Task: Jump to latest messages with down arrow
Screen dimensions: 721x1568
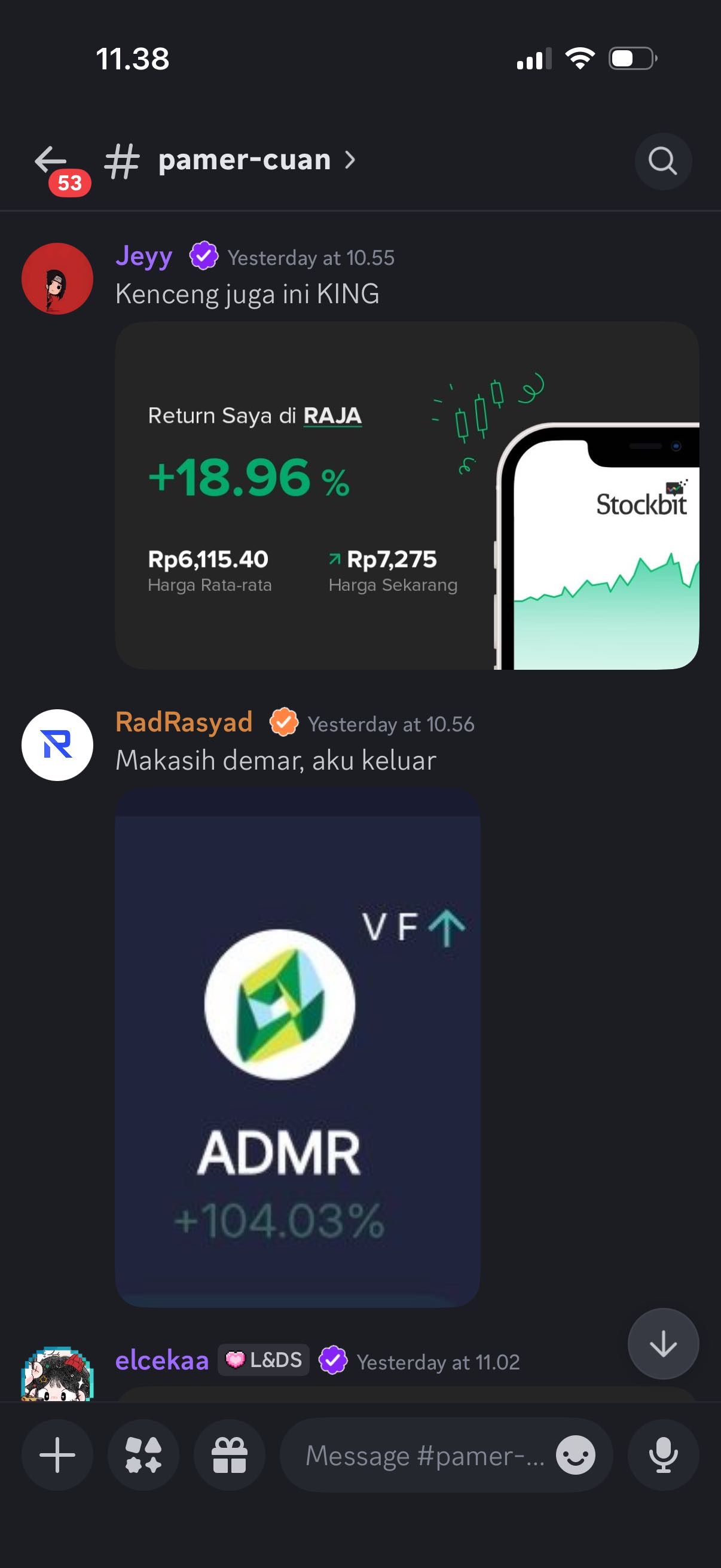Action: (662, 1344)
